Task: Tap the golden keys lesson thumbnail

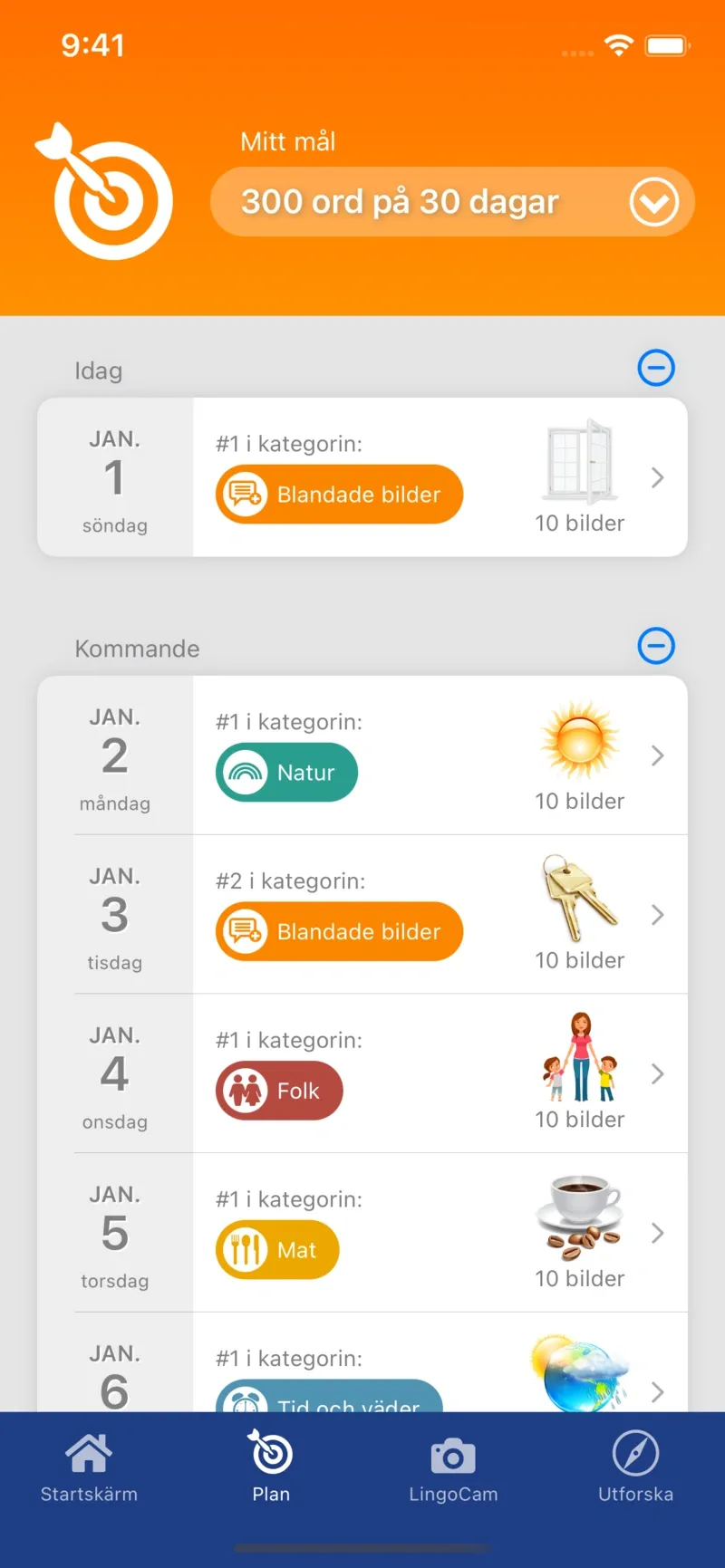Action: [579, 897]
